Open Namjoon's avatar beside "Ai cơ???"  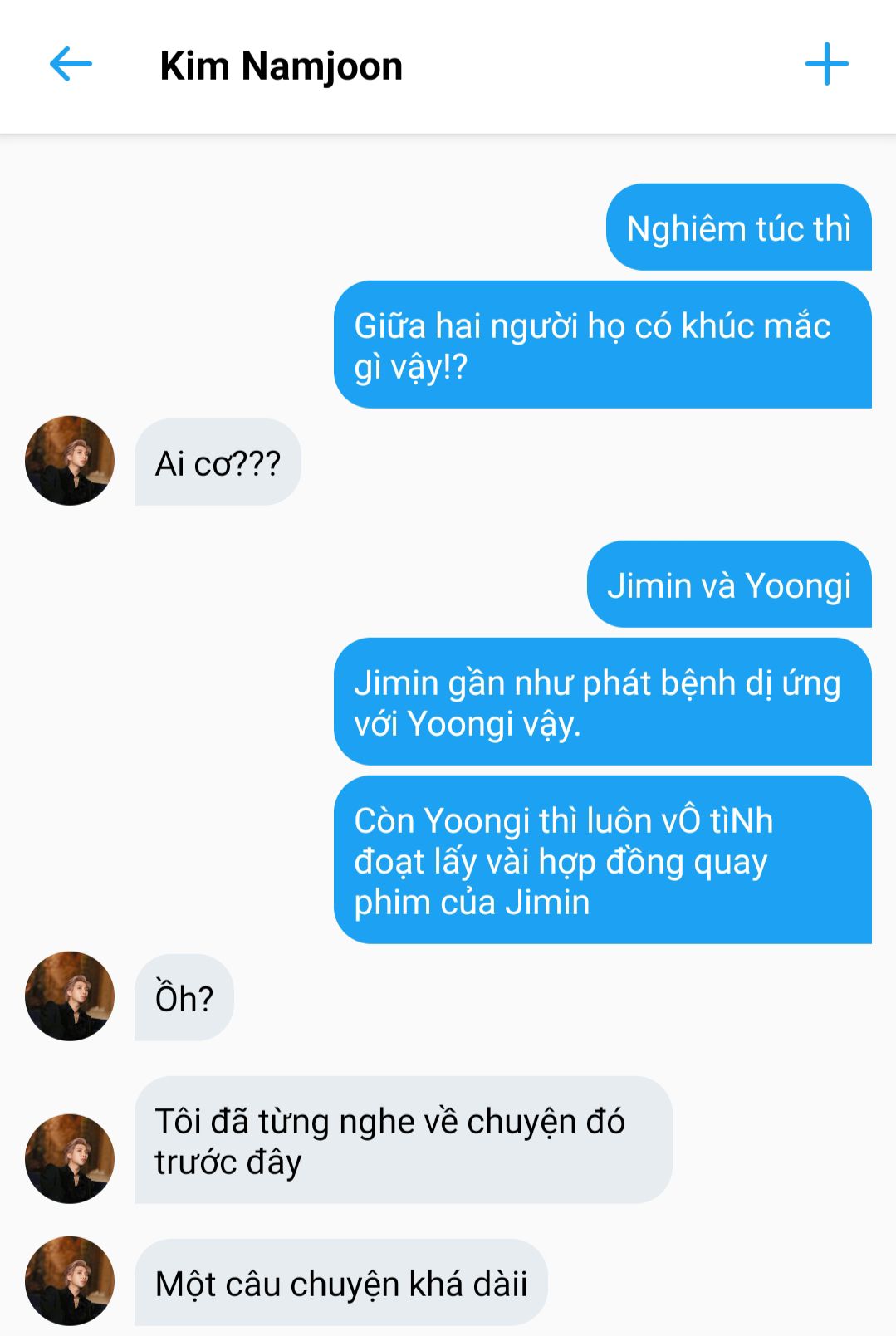70,461
